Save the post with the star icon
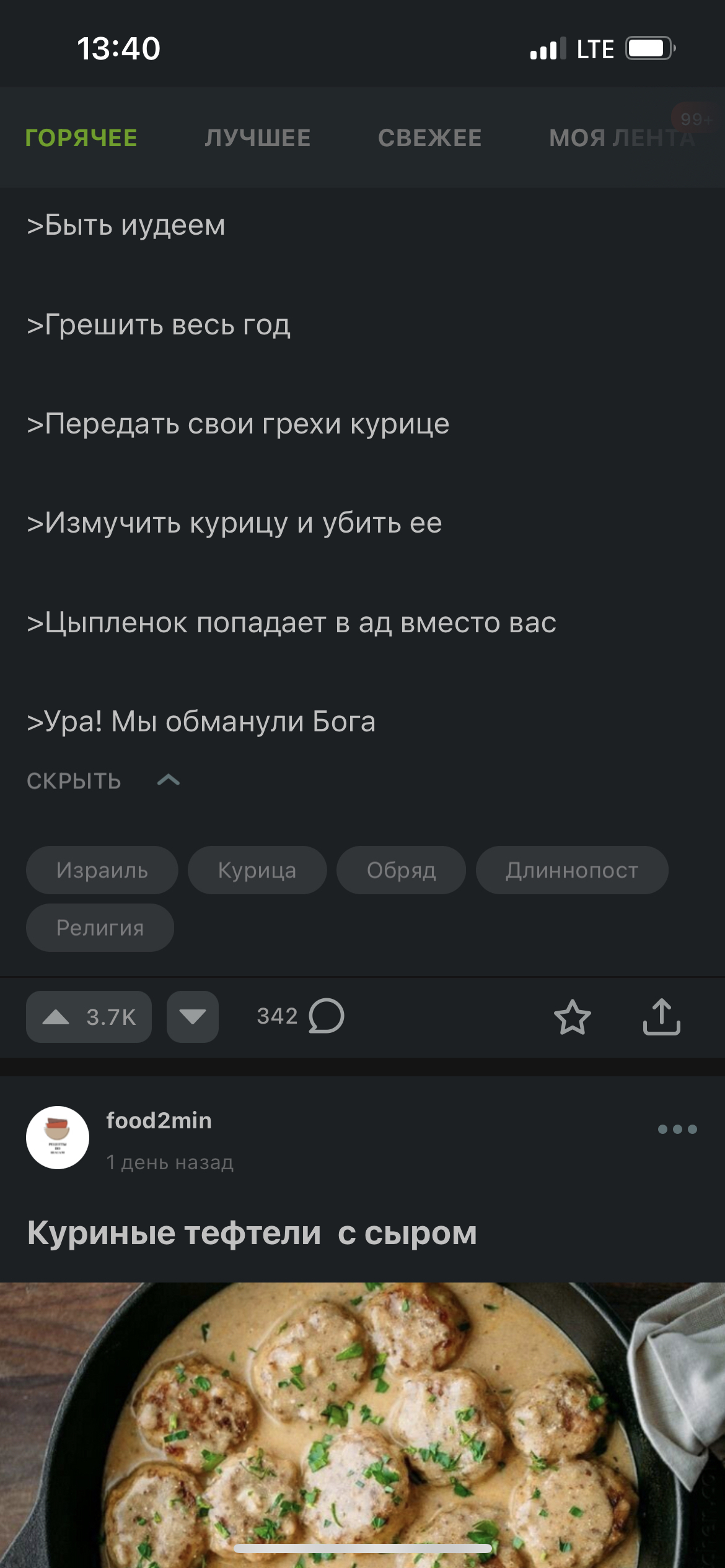This screenshot has height=1568, width=725. tap(572, 1017)
